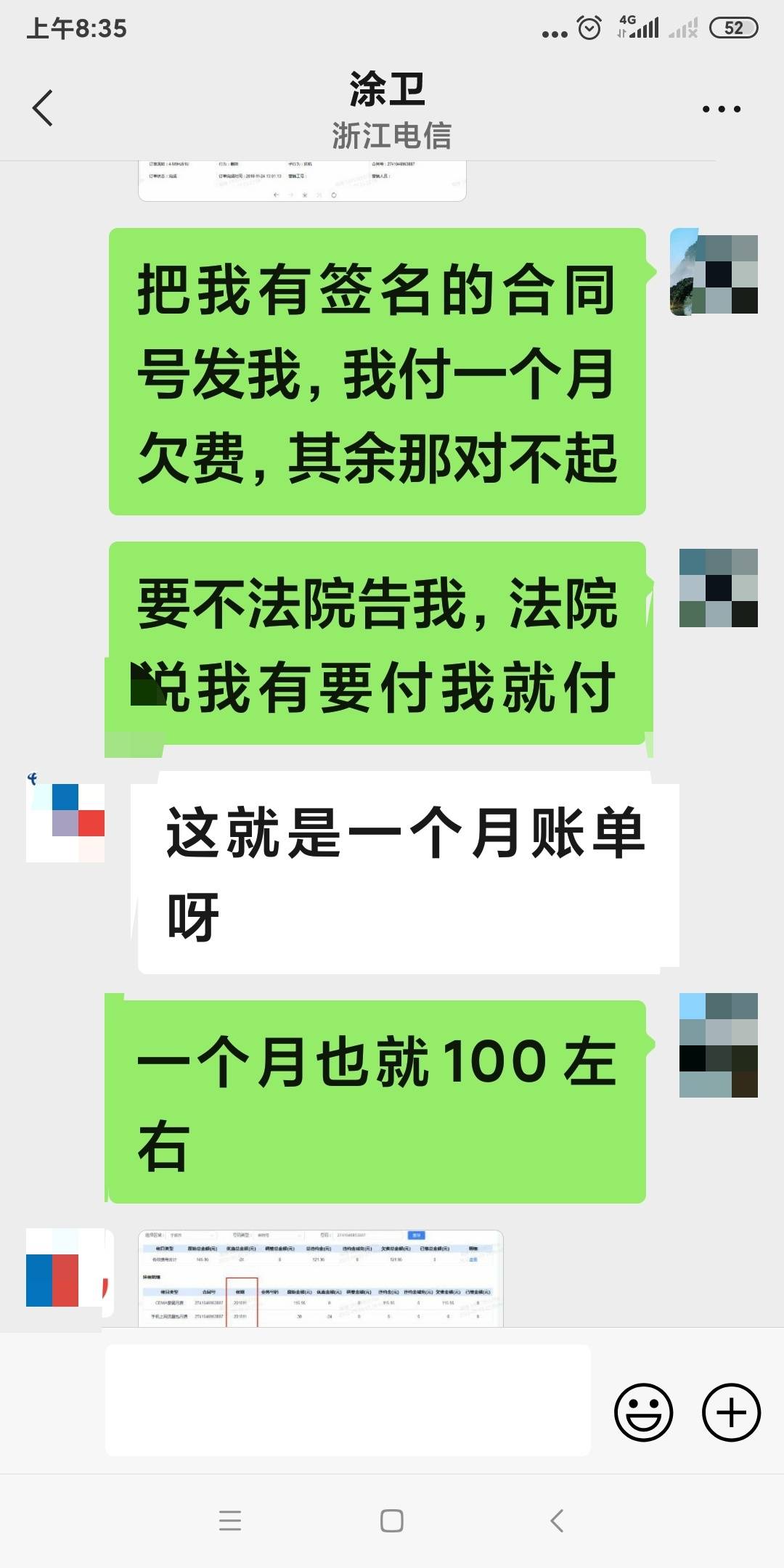Open the chat options three-dot menu
784x1568 pixels.
(721, 109)
